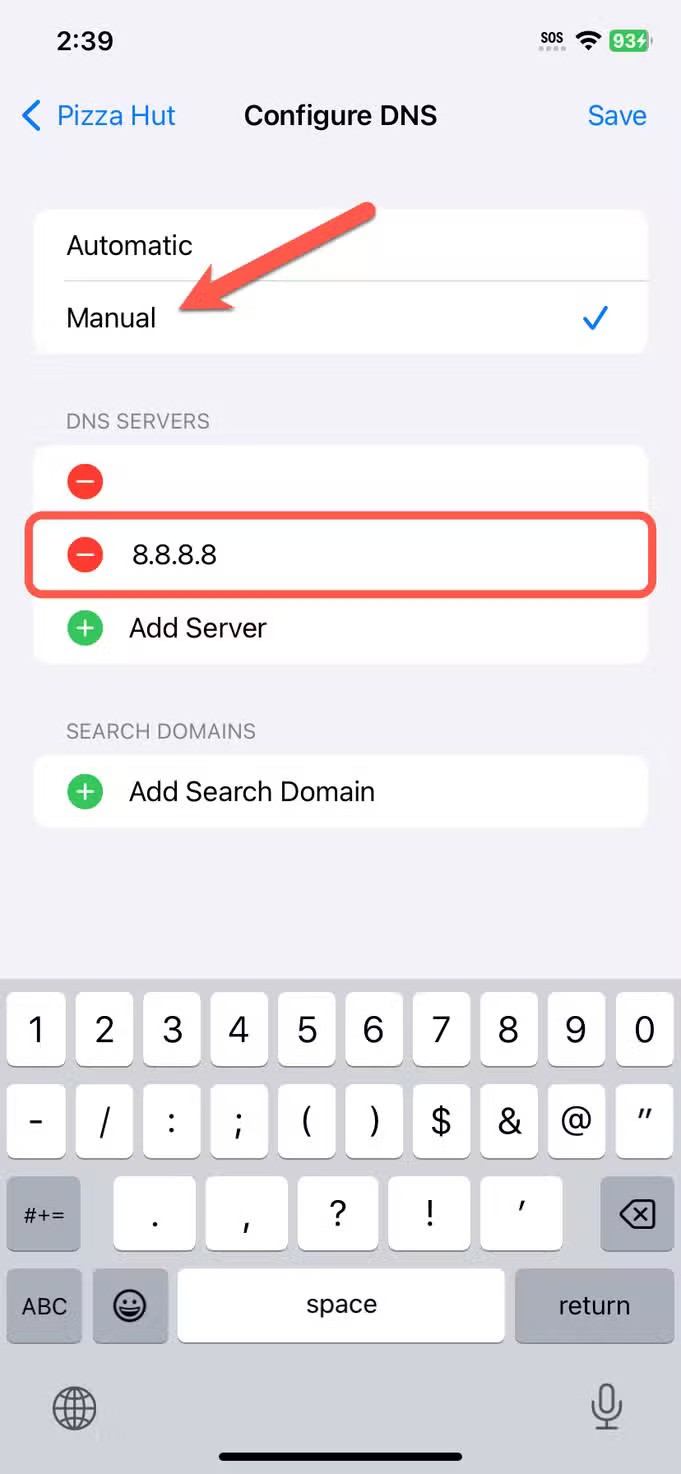Go back to Pizza Hut settings

click(x=98, y=116)
